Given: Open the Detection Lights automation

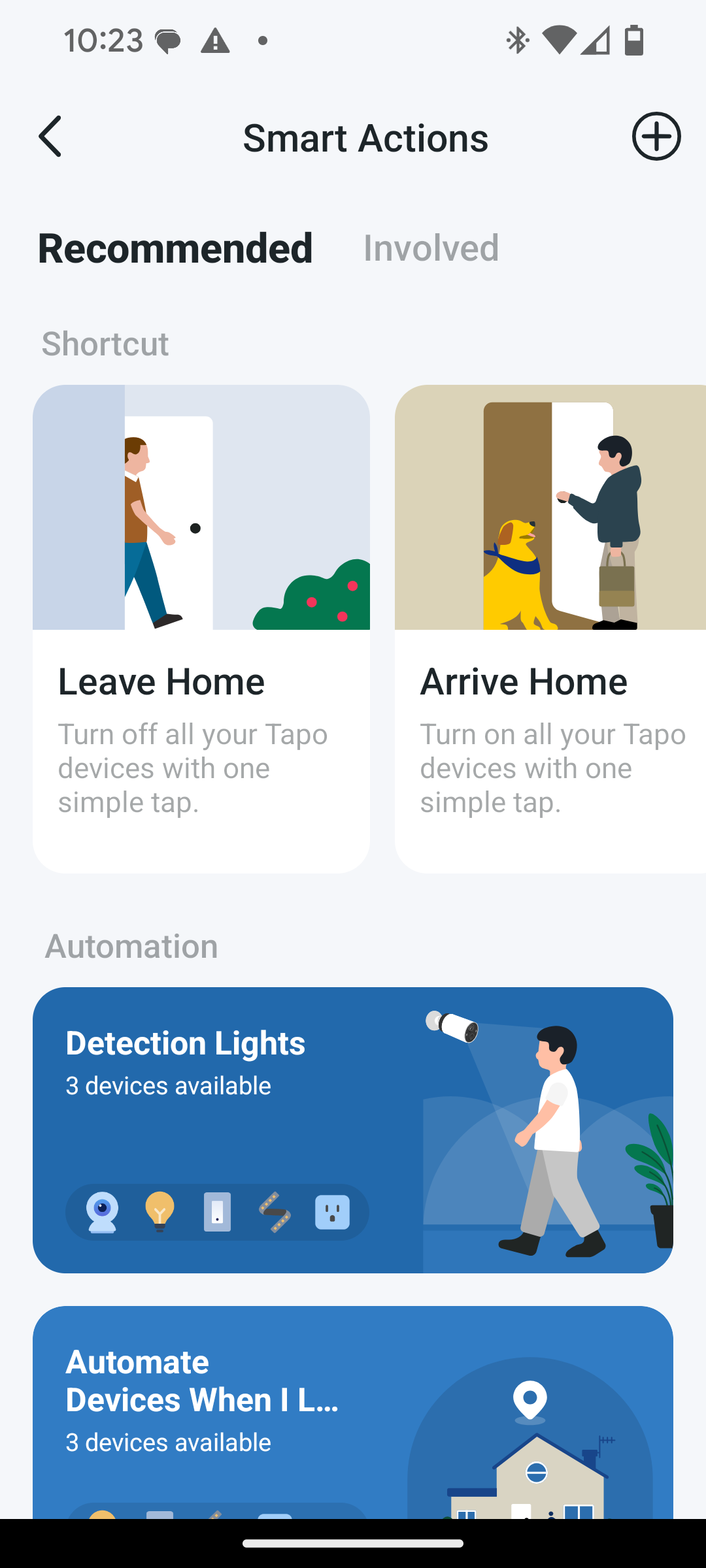Looking at the screenshot, I should point(353,1130).
